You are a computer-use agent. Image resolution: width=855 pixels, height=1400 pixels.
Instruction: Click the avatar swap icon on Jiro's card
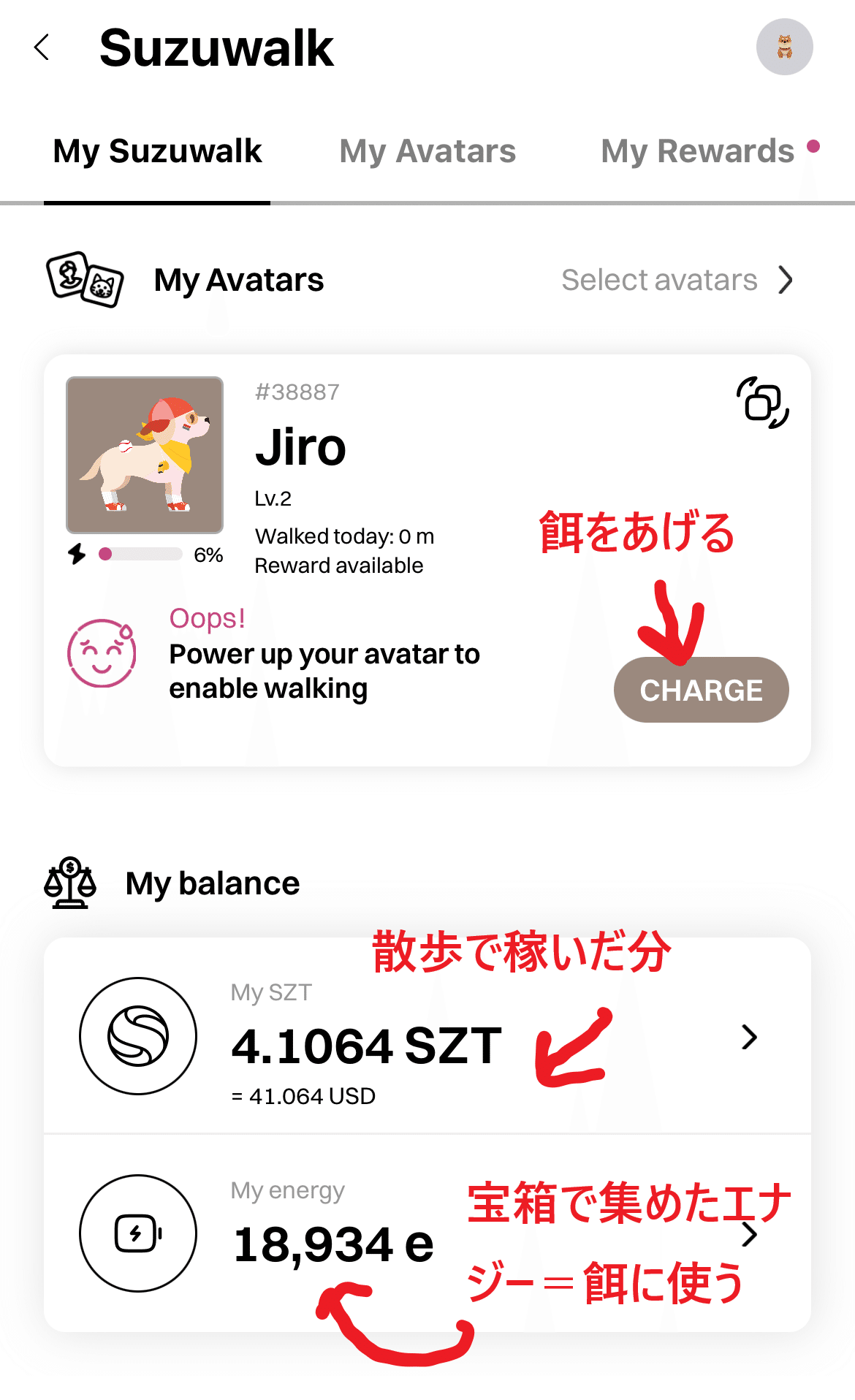(x=763, y=402)
